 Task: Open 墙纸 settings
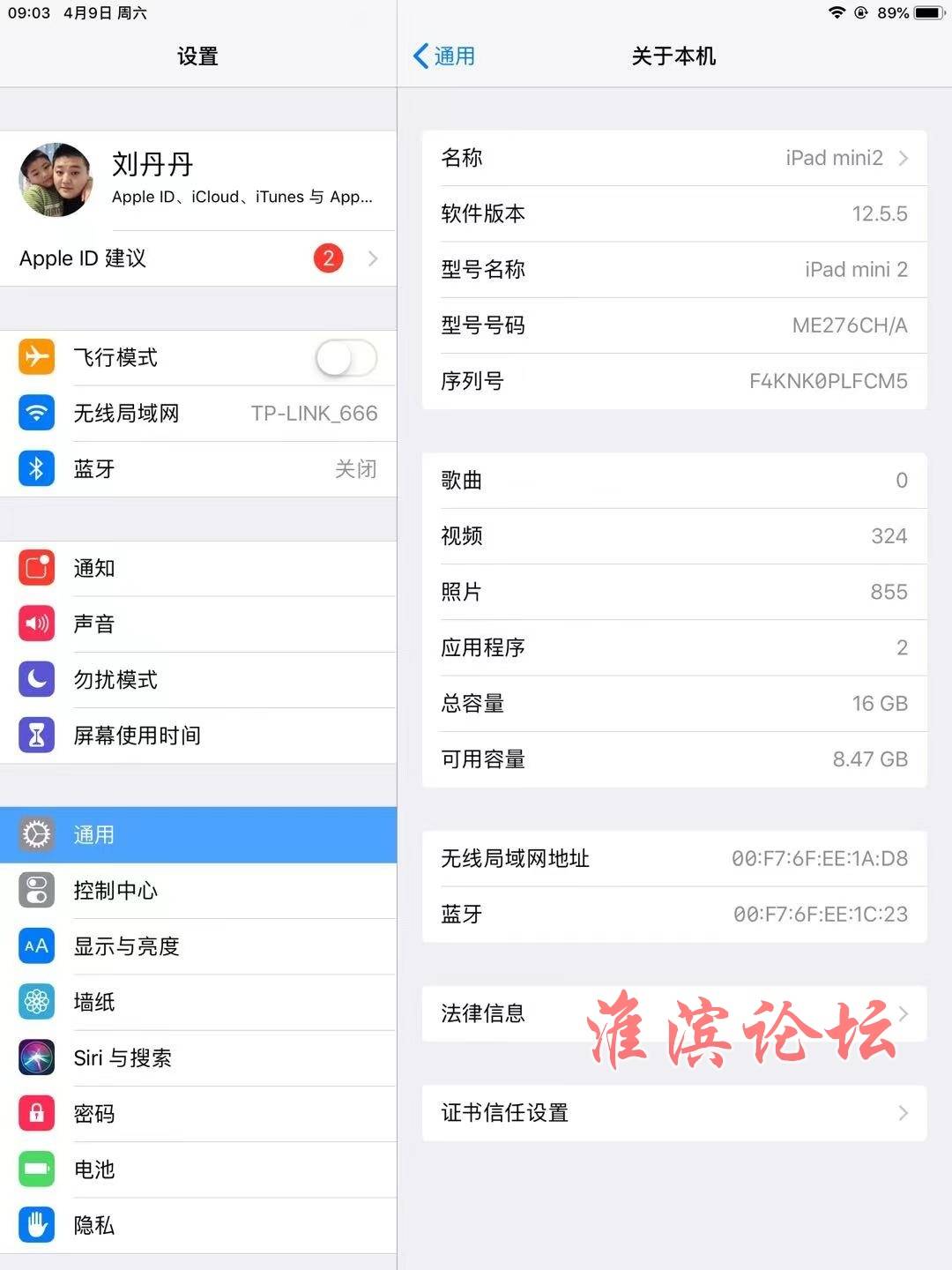(197, 1002)
